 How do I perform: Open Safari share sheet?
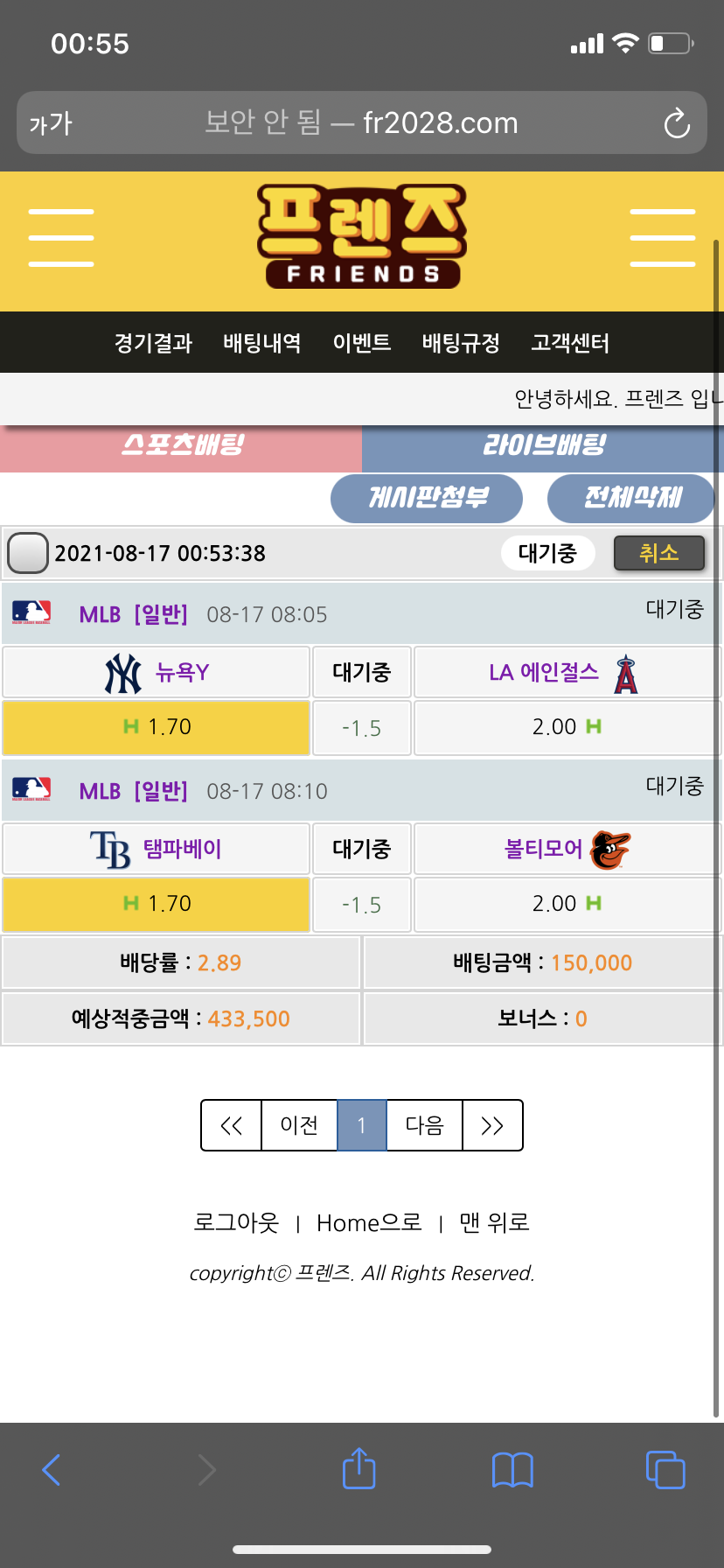pyautogui.click(x=359, y=1469)
